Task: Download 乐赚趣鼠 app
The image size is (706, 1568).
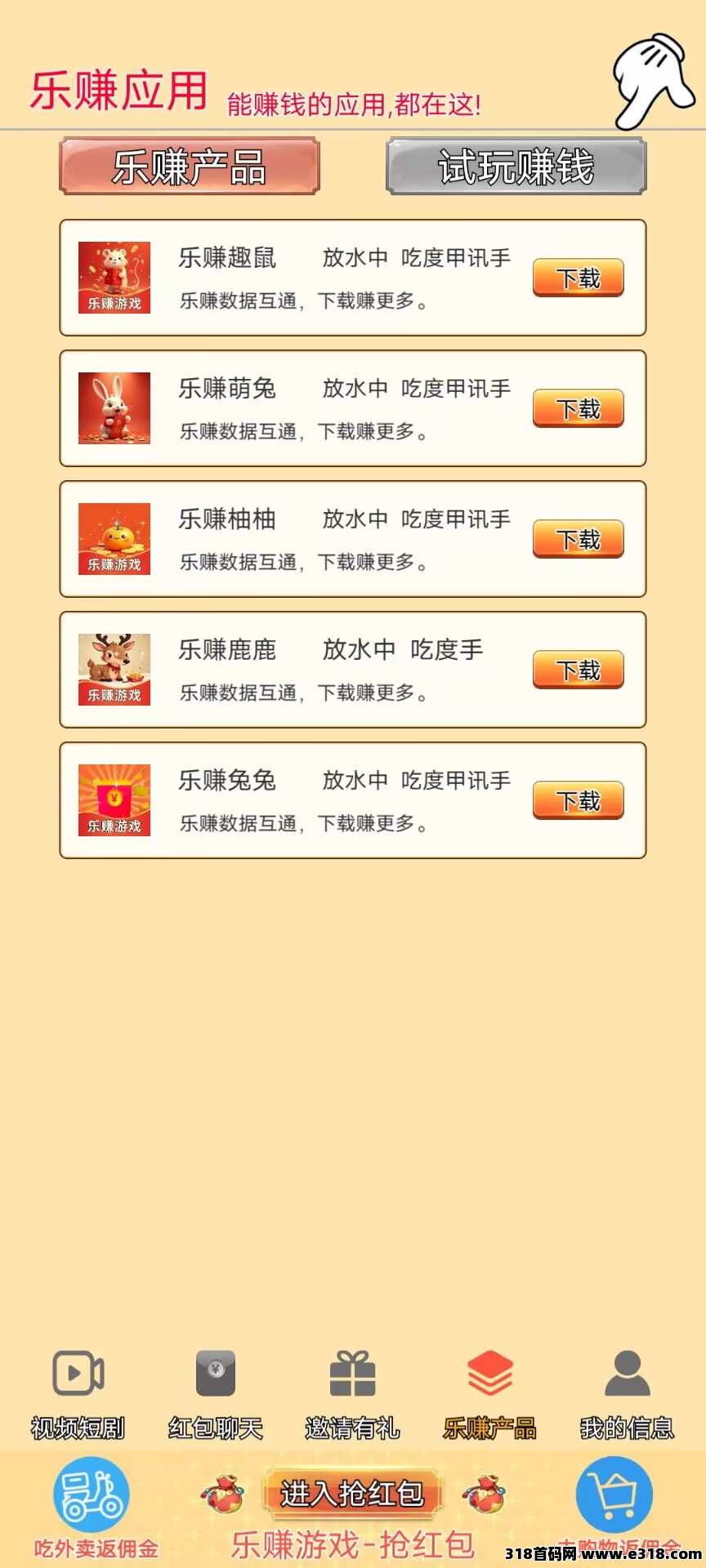Action: pyautogui.click(x=578, y=278)
